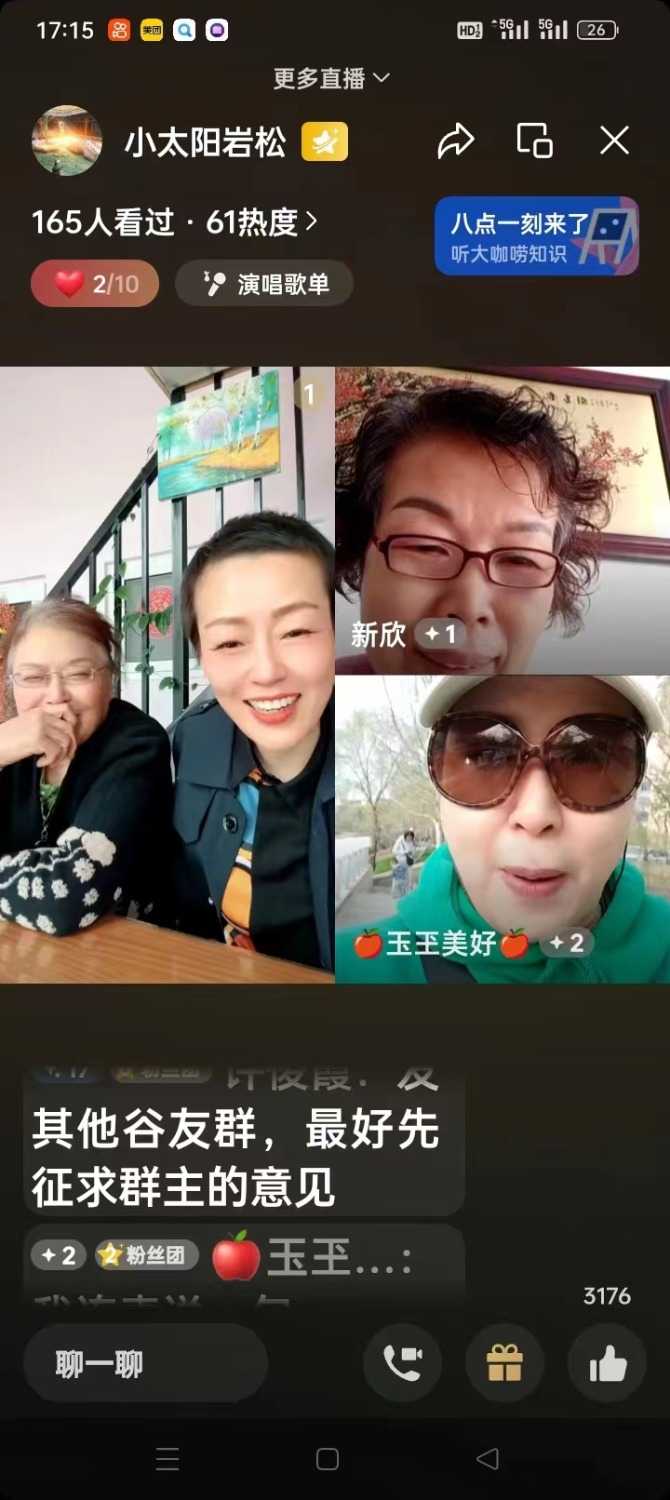Open the 演唱歌单 song list
Screen dimensions: 670x1500
pos(265,284)
